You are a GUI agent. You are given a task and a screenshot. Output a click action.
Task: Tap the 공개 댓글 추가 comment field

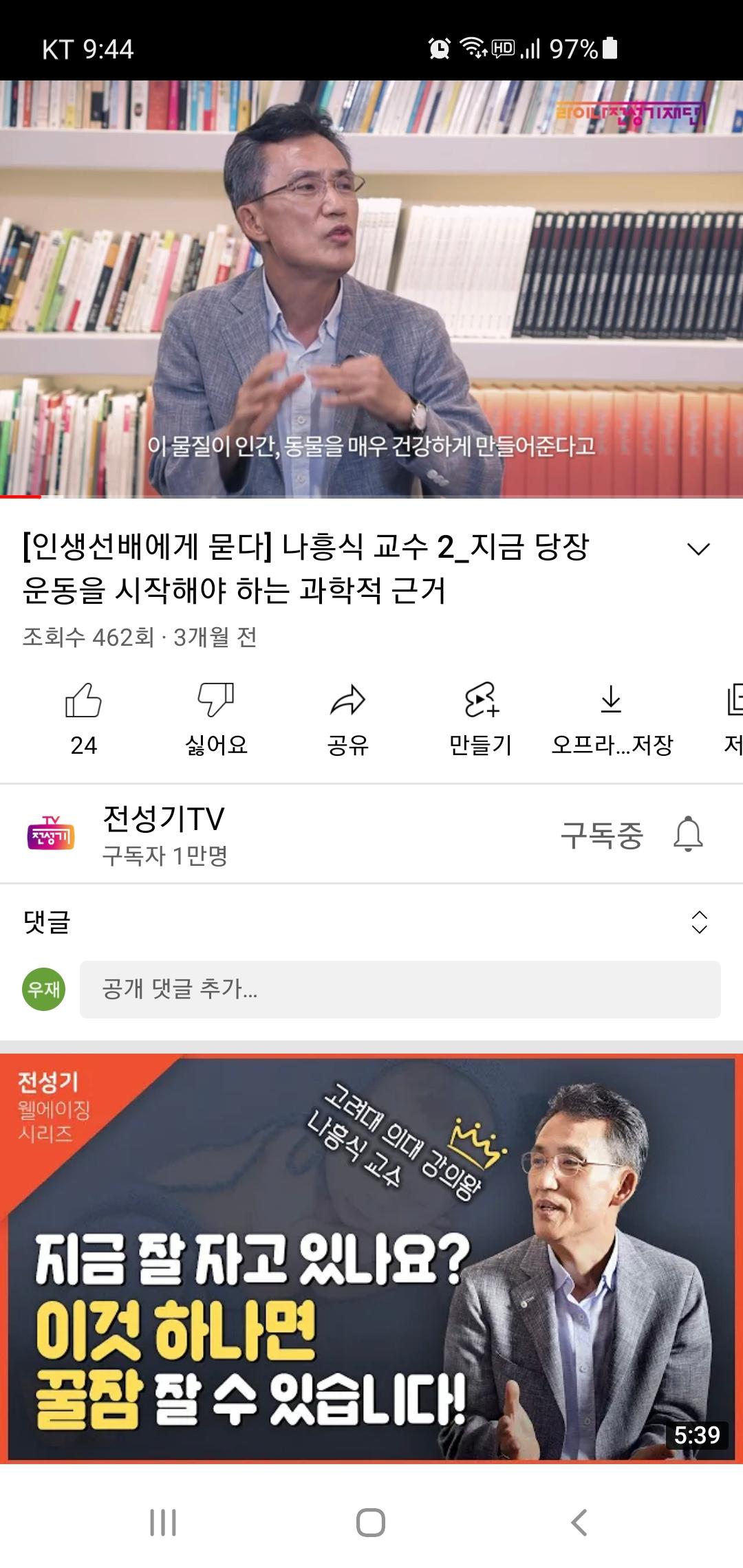pyautogui.click(x=400, y=990)
